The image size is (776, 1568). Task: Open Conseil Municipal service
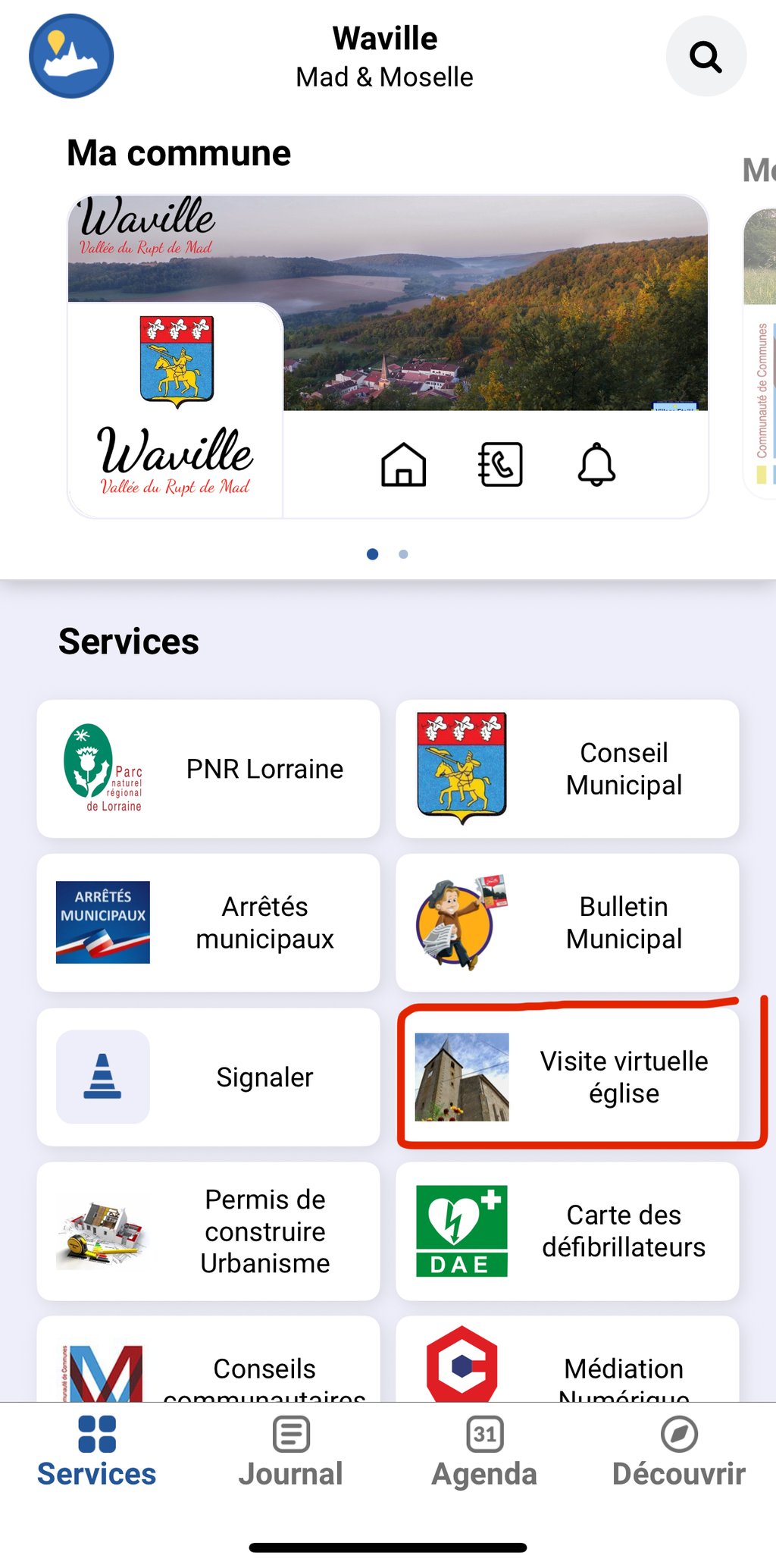567,769
